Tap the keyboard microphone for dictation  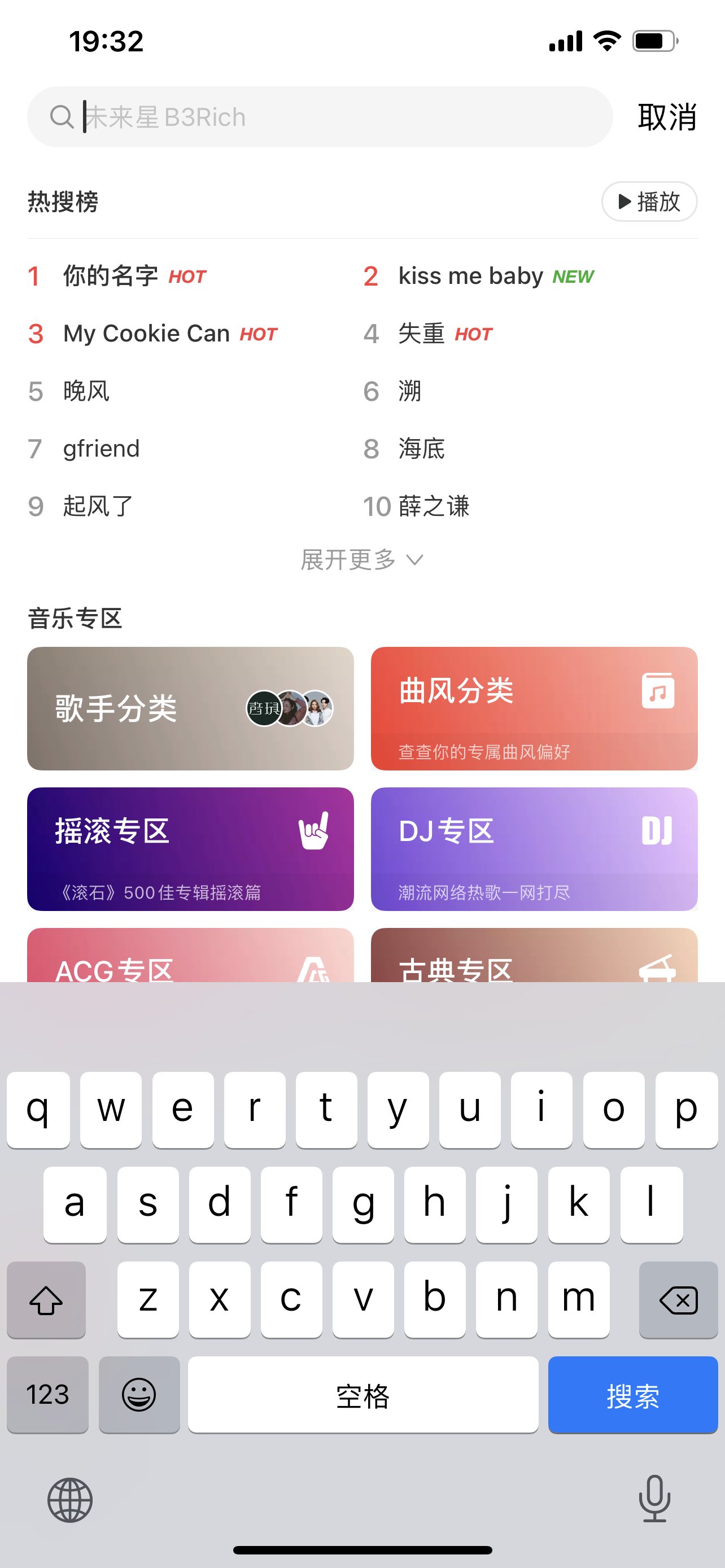654,1499
